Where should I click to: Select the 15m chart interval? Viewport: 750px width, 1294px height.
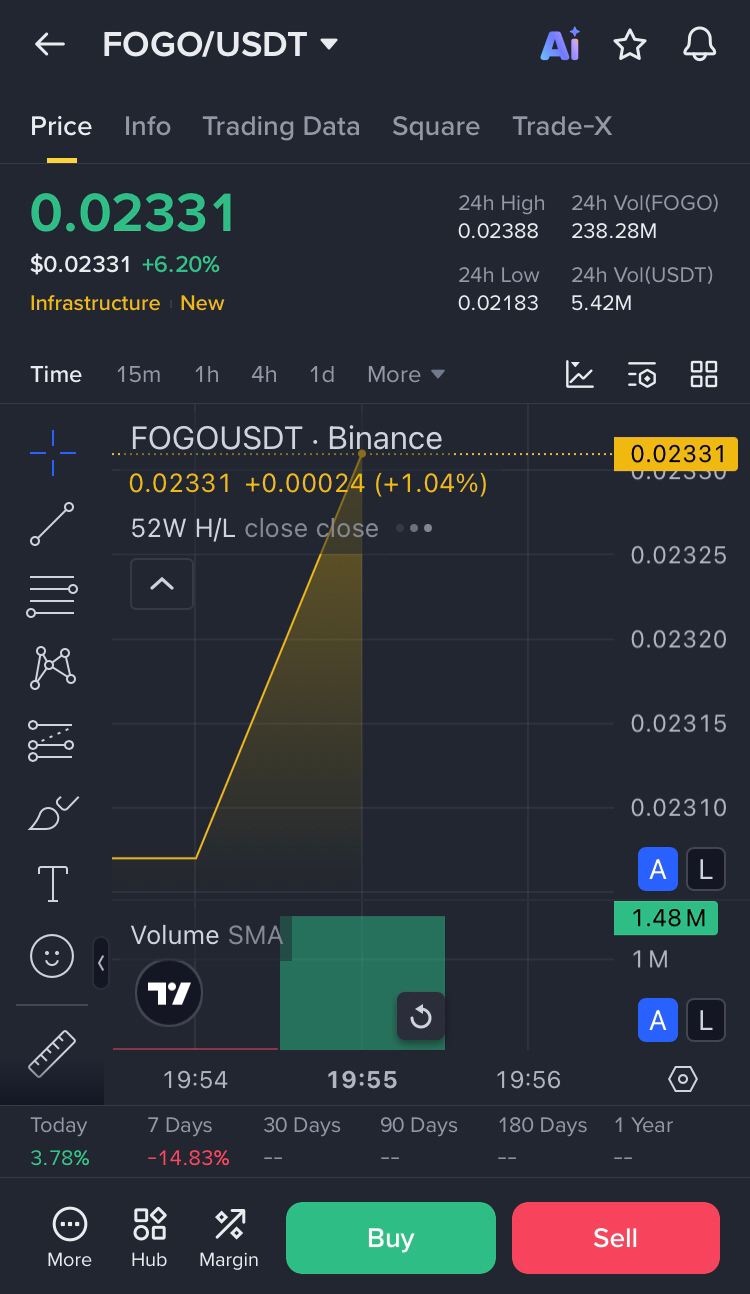pos(138,374)
